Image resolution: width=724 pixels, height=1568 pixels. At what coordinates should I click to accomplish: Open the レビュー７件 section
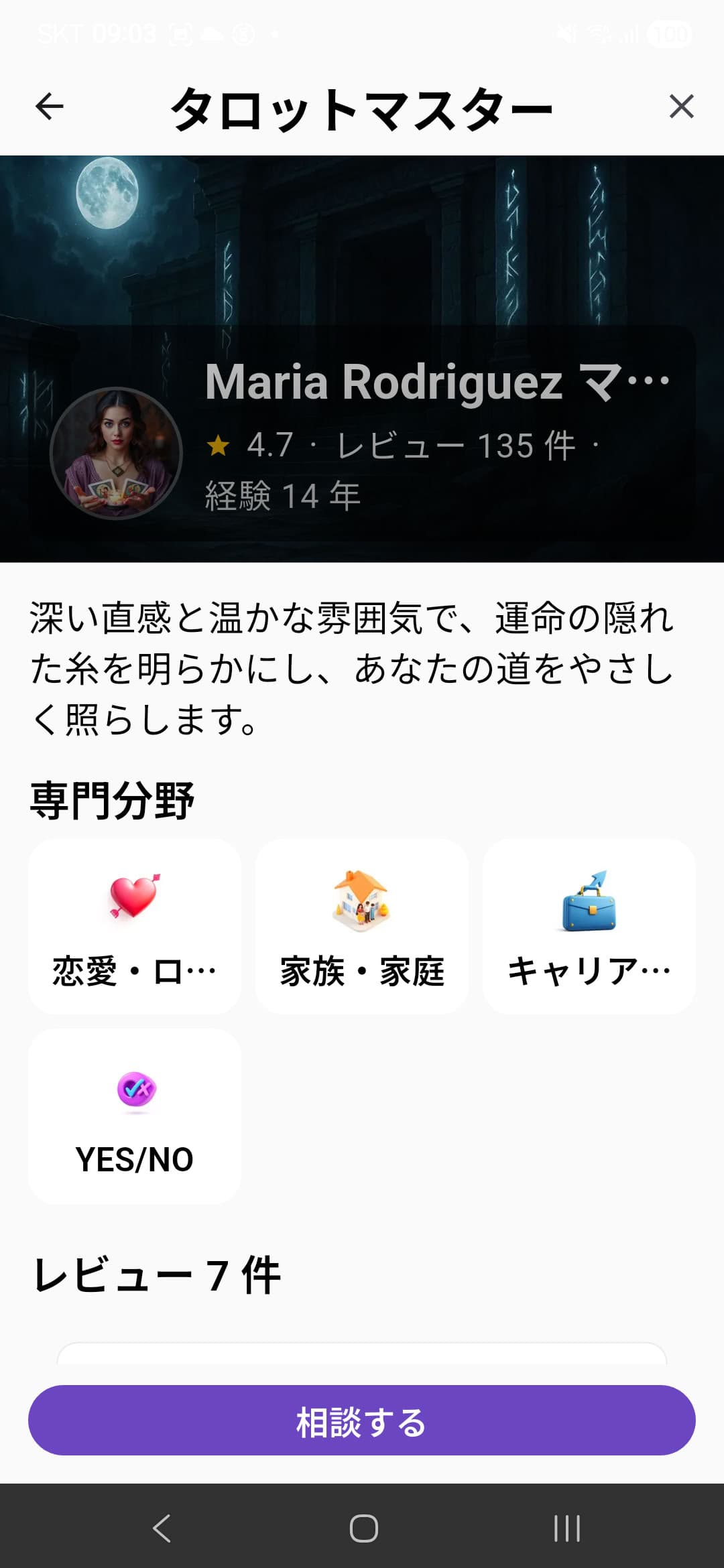coord(158,1273)
